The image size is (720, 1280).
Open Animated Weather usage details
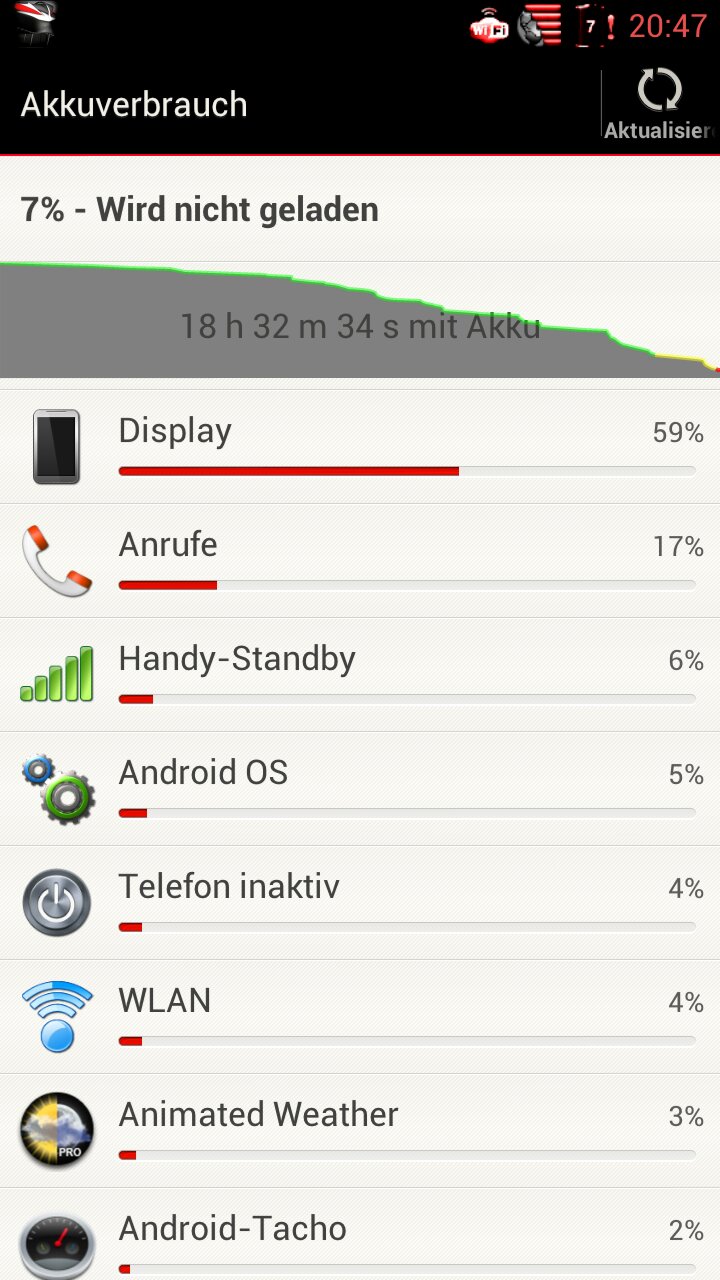coord(360,1131)
